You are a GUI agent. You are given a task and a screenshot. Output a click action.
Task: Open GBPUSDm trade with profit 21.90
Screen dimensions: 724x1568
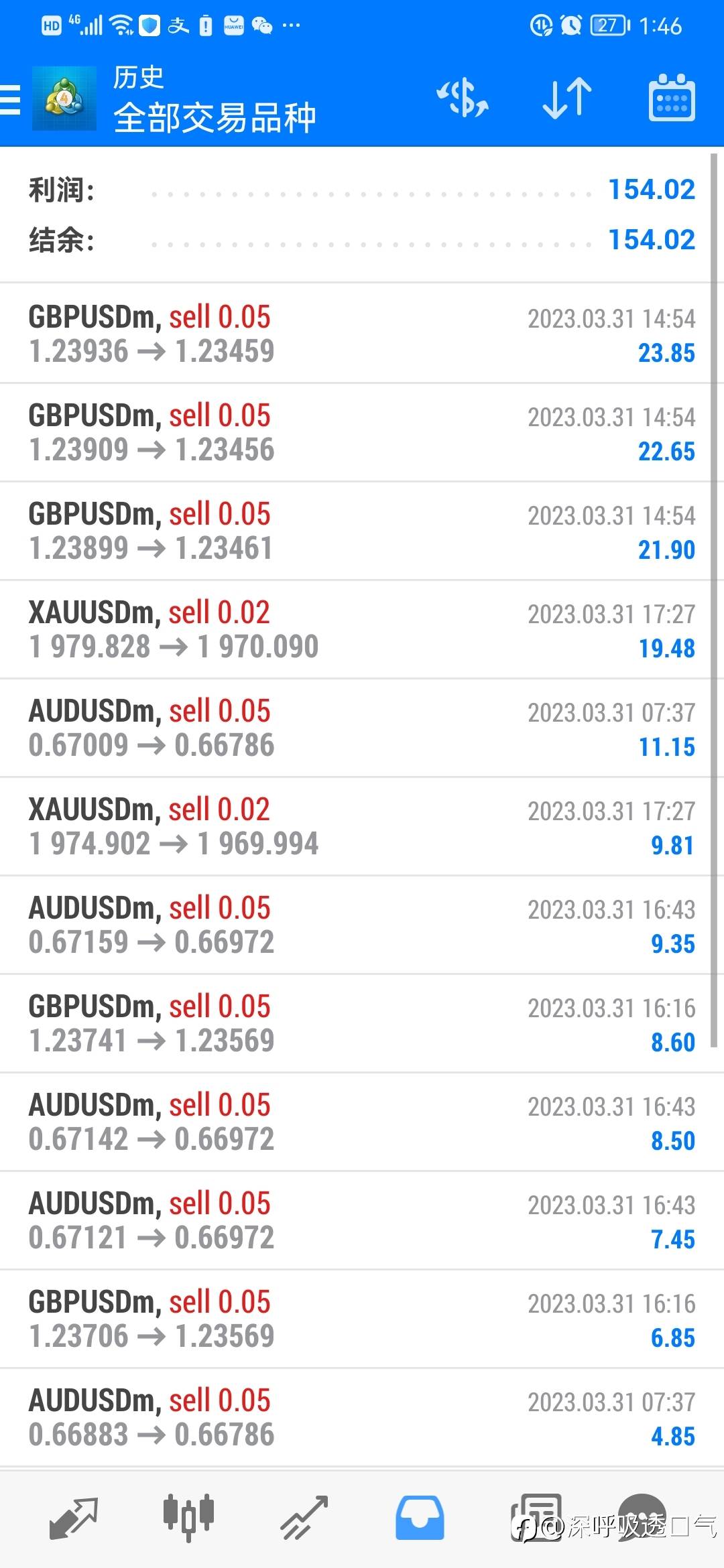[x=362, y=531]
